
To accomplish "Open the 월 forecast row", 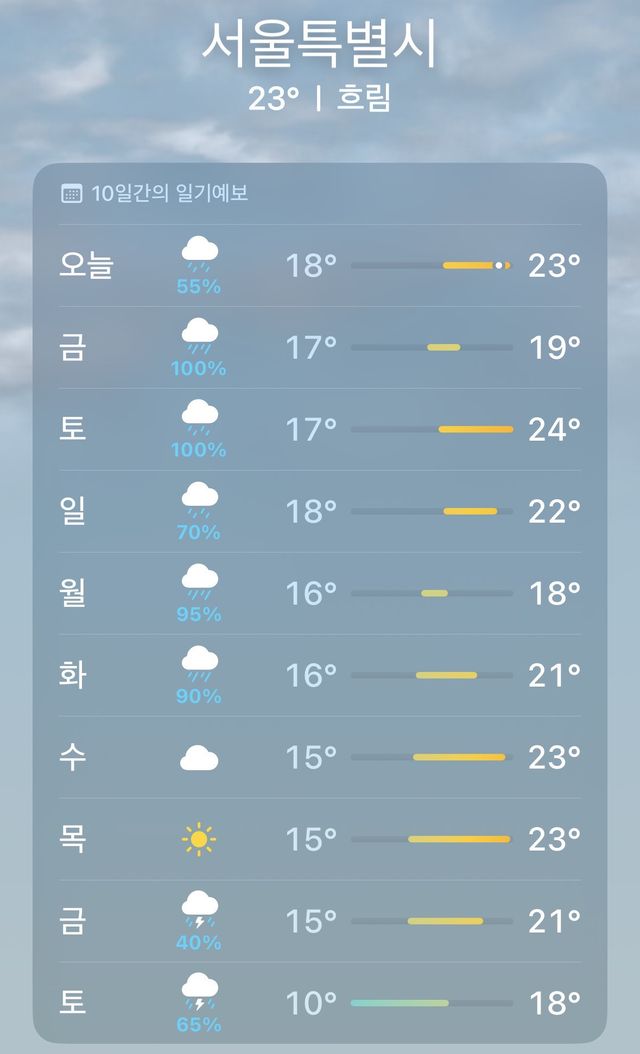I will (x=320, y=594).
